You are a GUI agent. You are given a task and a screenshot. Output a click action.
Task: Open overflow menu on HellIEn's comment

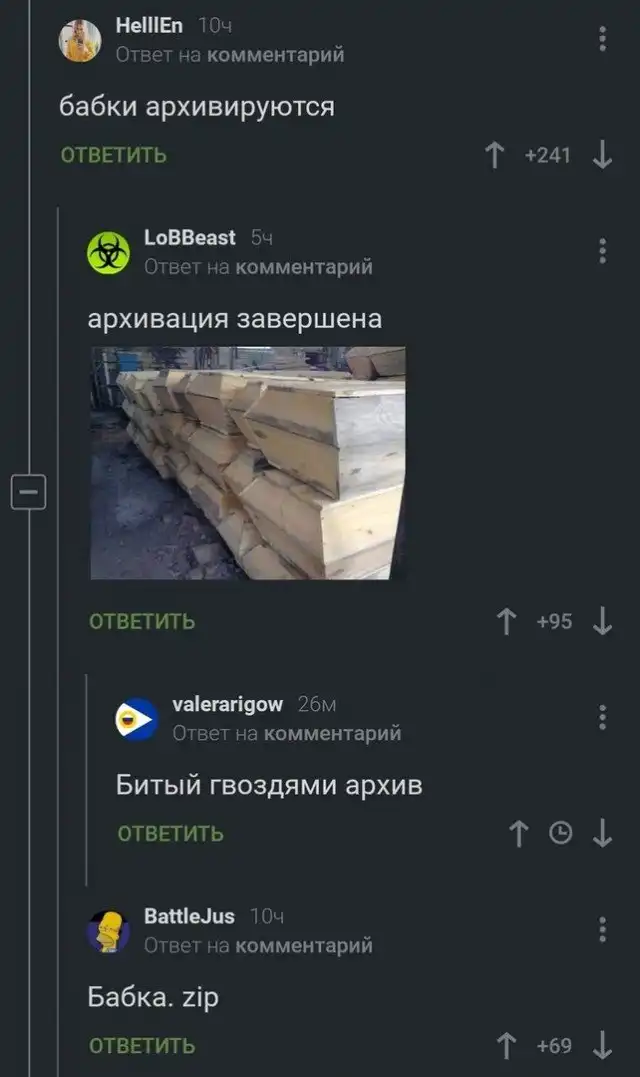(x=602, y=39)
